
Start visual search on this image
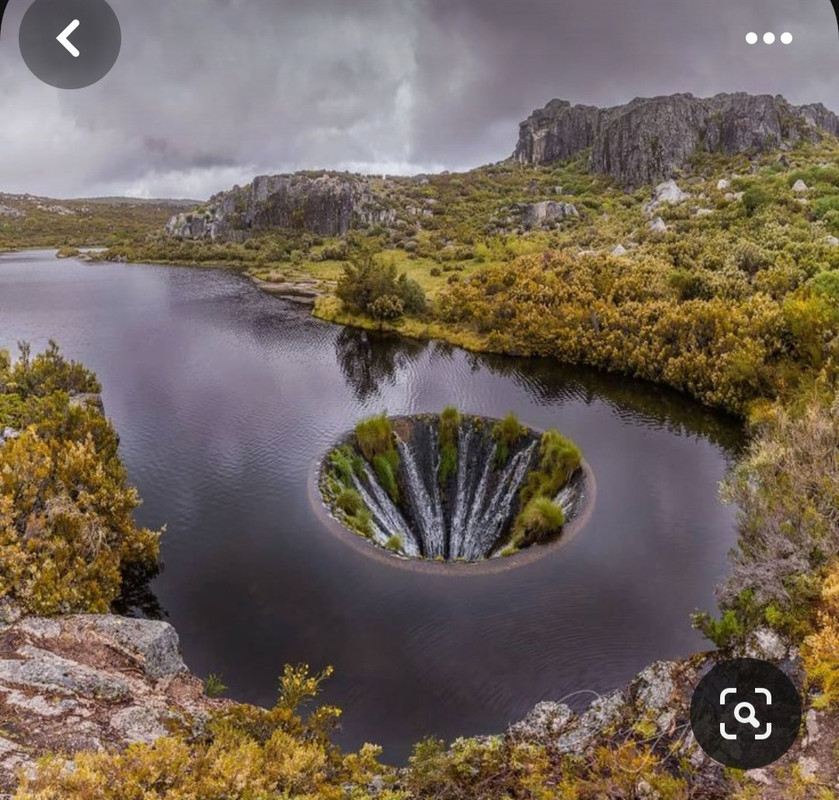click(x=745, y=713)
